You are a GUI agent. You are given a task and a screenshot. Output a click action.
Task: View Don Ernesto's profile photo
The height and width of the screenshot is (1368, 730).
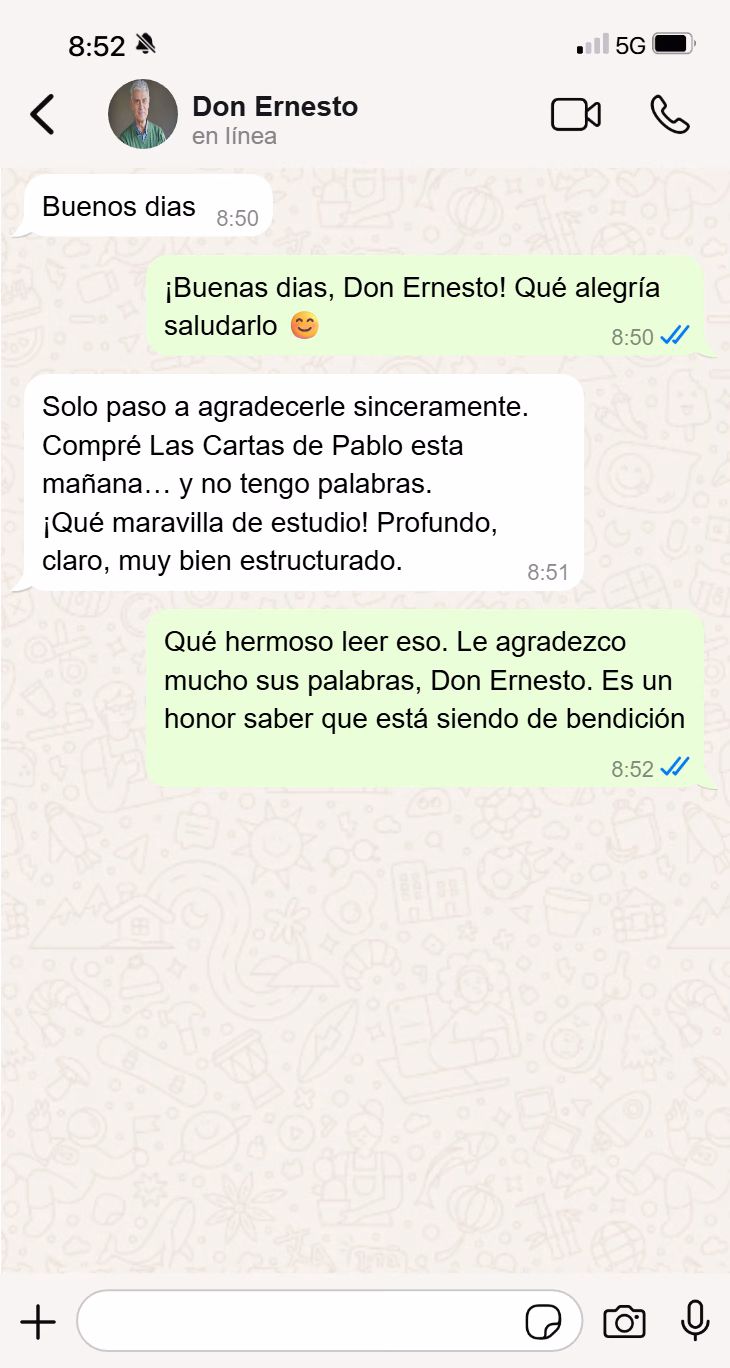(x=143, y=115)
